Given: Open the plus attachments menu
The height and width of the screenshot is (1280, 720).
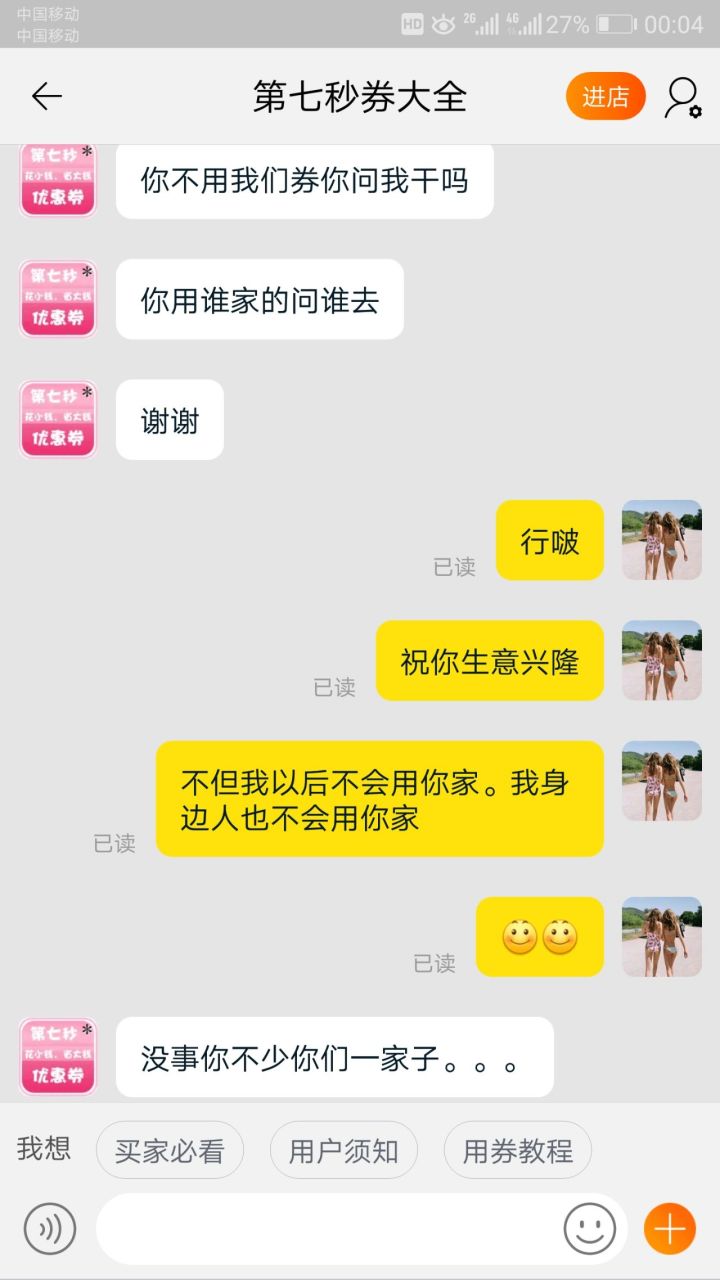Looking at the screenshot, I should pyautogui.click(x=669, y=1229).
